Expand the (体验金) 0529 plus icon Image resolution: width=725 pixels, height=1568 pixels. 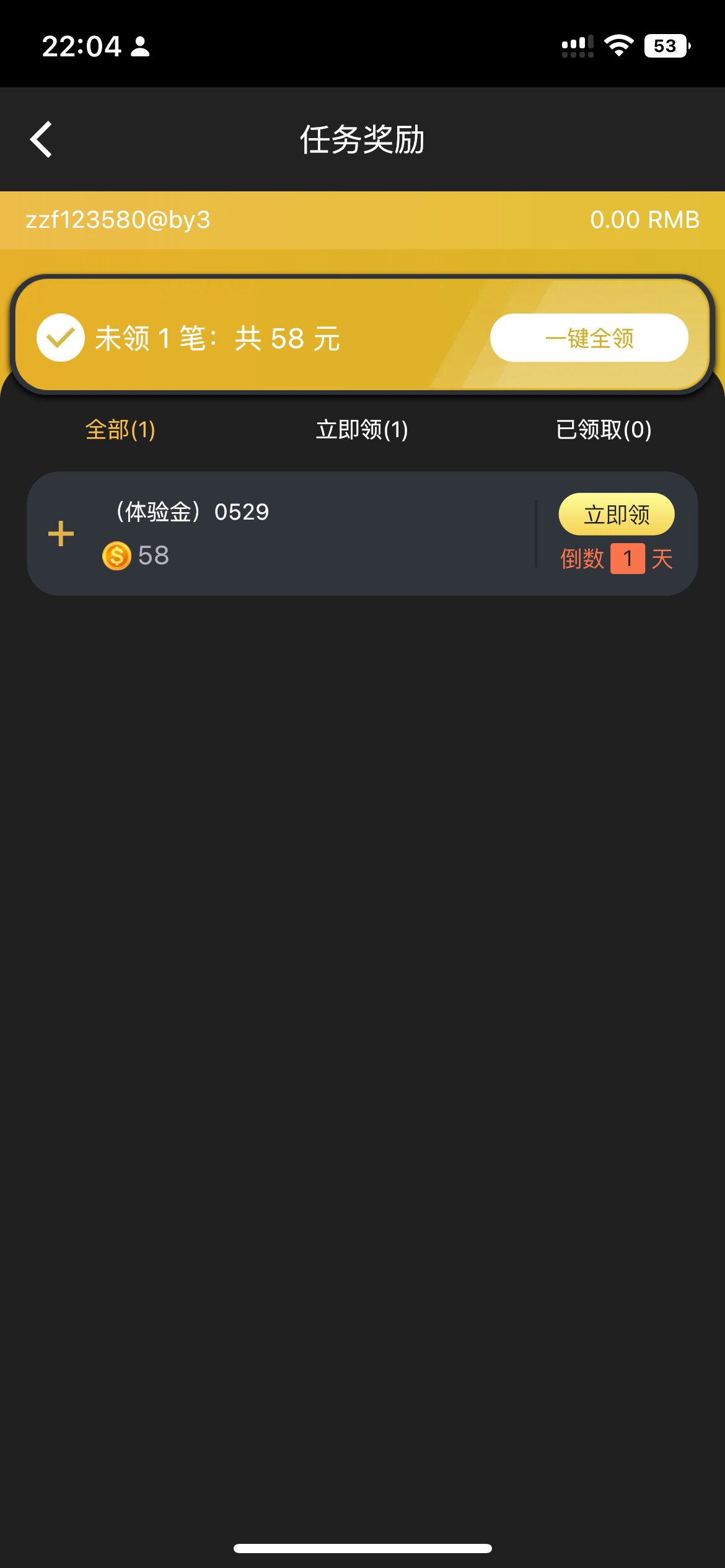(61, 534)
